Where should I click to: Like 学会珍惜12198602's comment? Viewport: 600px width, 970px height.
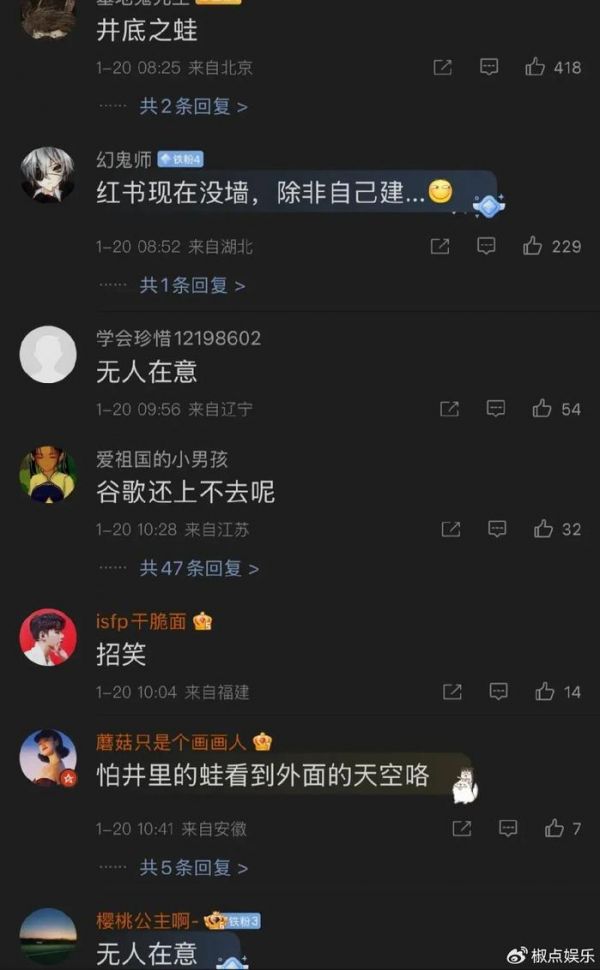click(x=542, y=408)
